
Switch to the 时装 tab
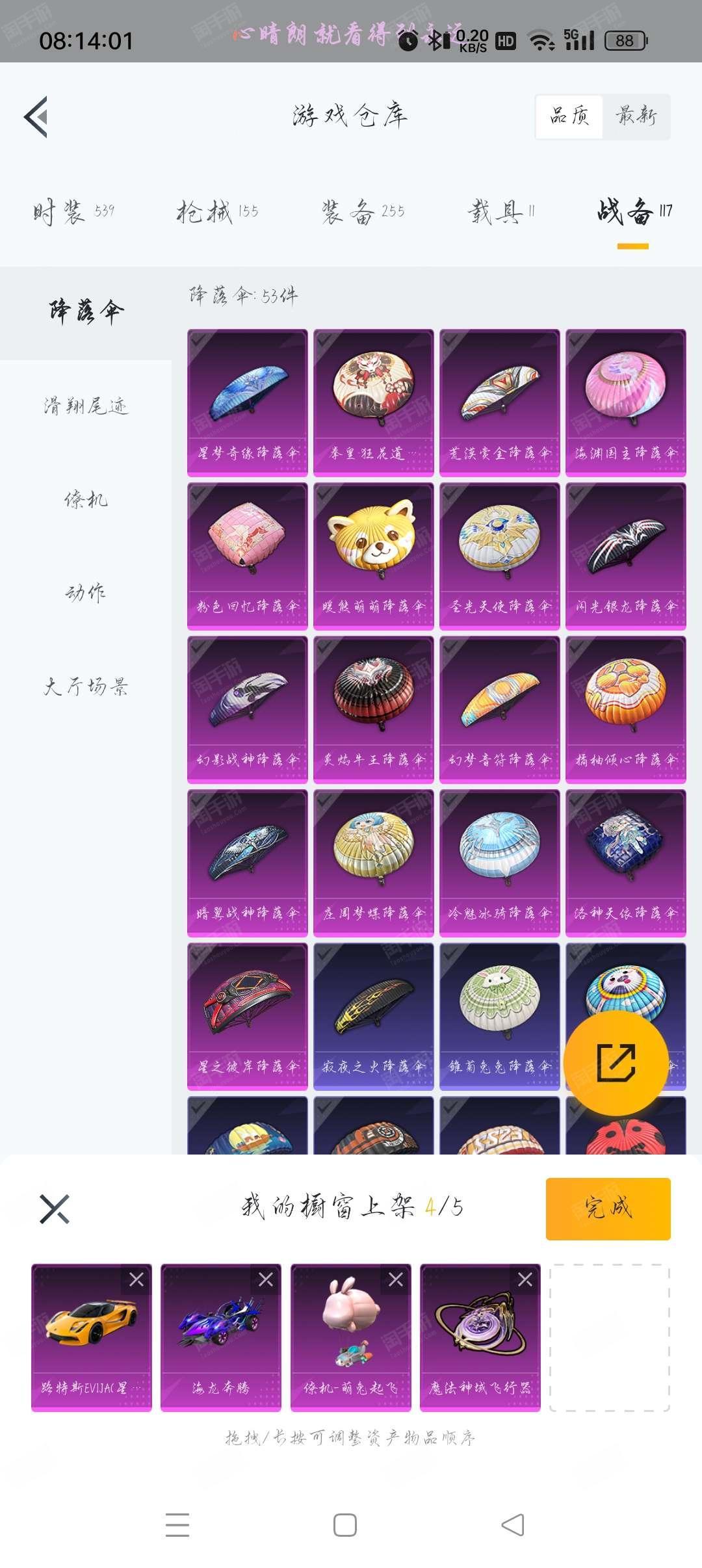click(73, 212)
